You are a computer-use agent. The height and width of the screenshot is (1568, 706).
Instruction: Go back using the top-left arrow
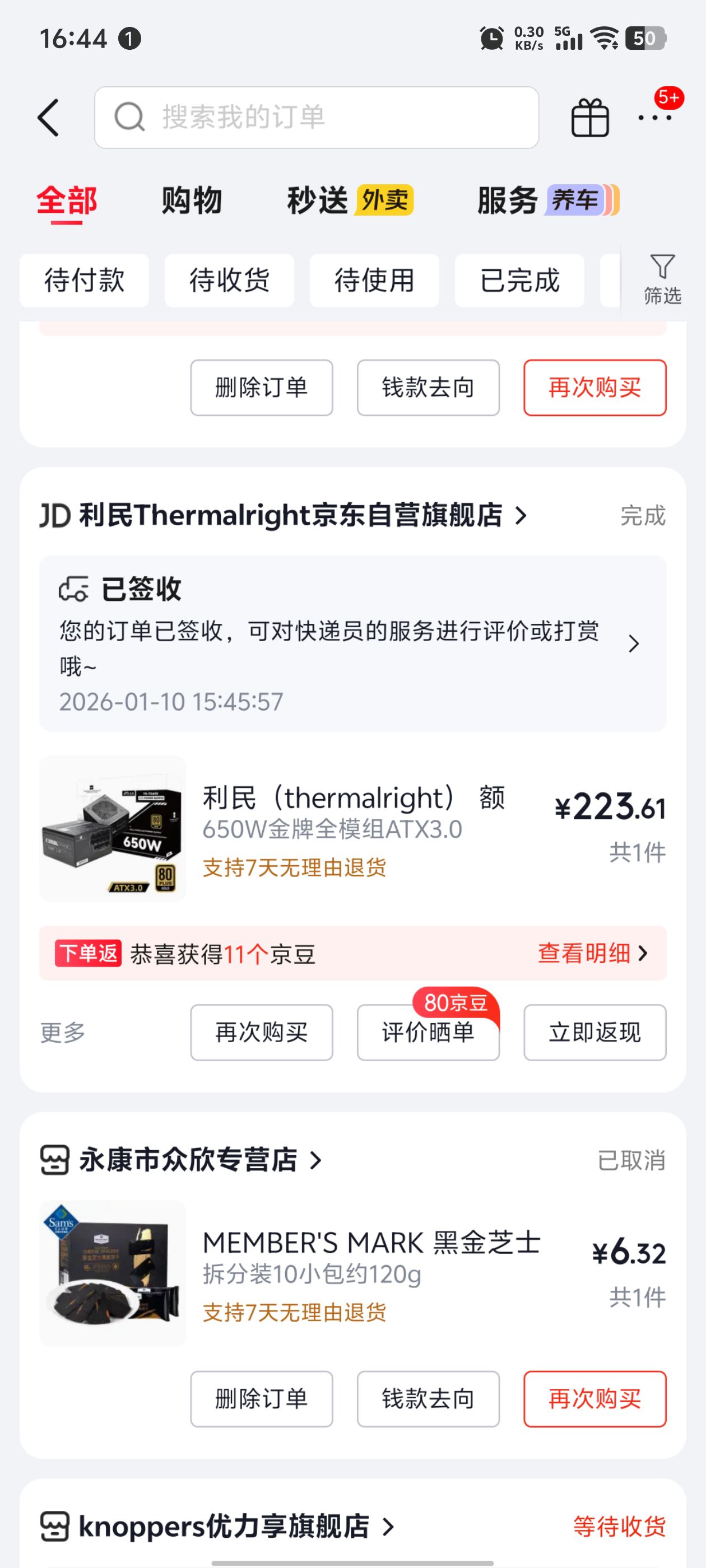[x=49, y=118]
